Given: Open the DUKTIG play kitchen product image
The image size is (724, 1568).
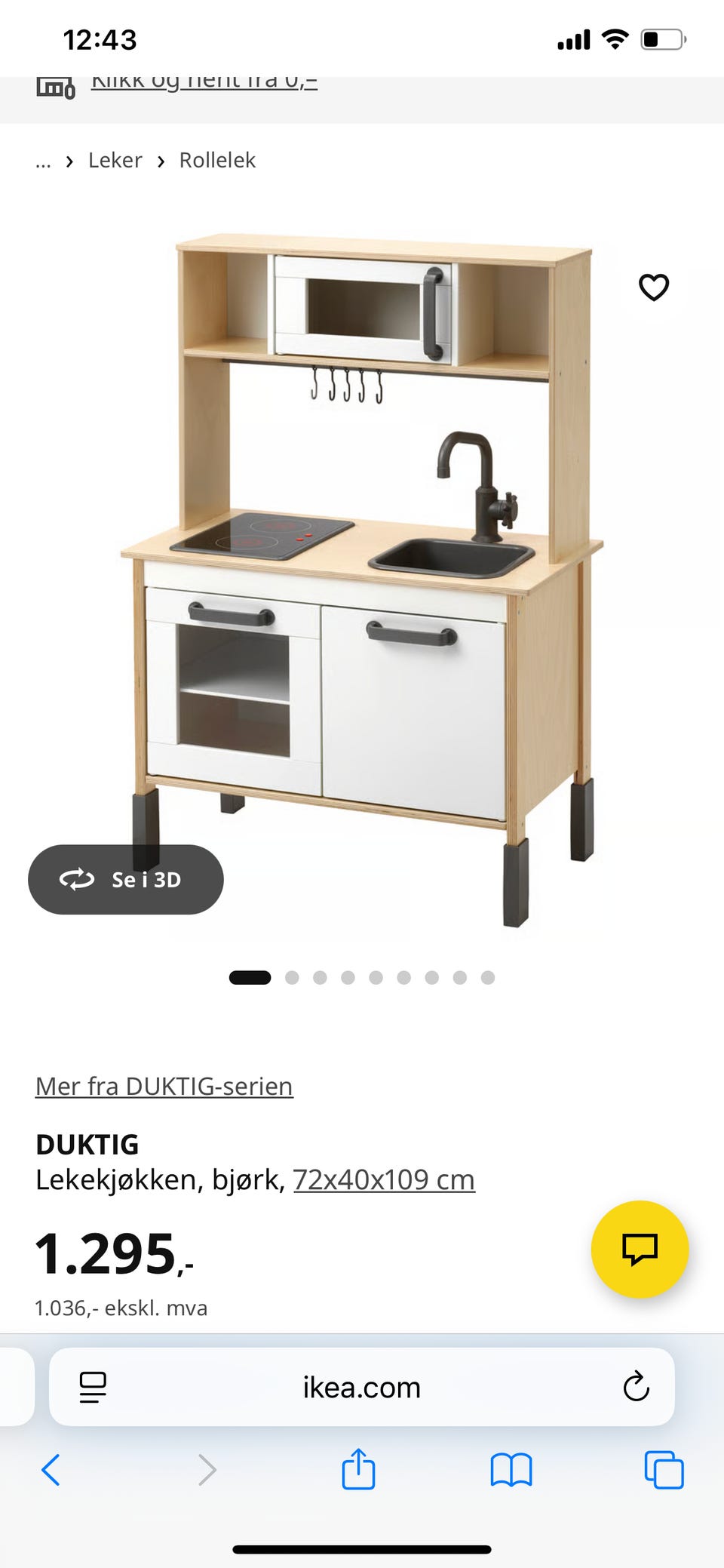Looking at the screenshot, I should click(x=362, y=581).
